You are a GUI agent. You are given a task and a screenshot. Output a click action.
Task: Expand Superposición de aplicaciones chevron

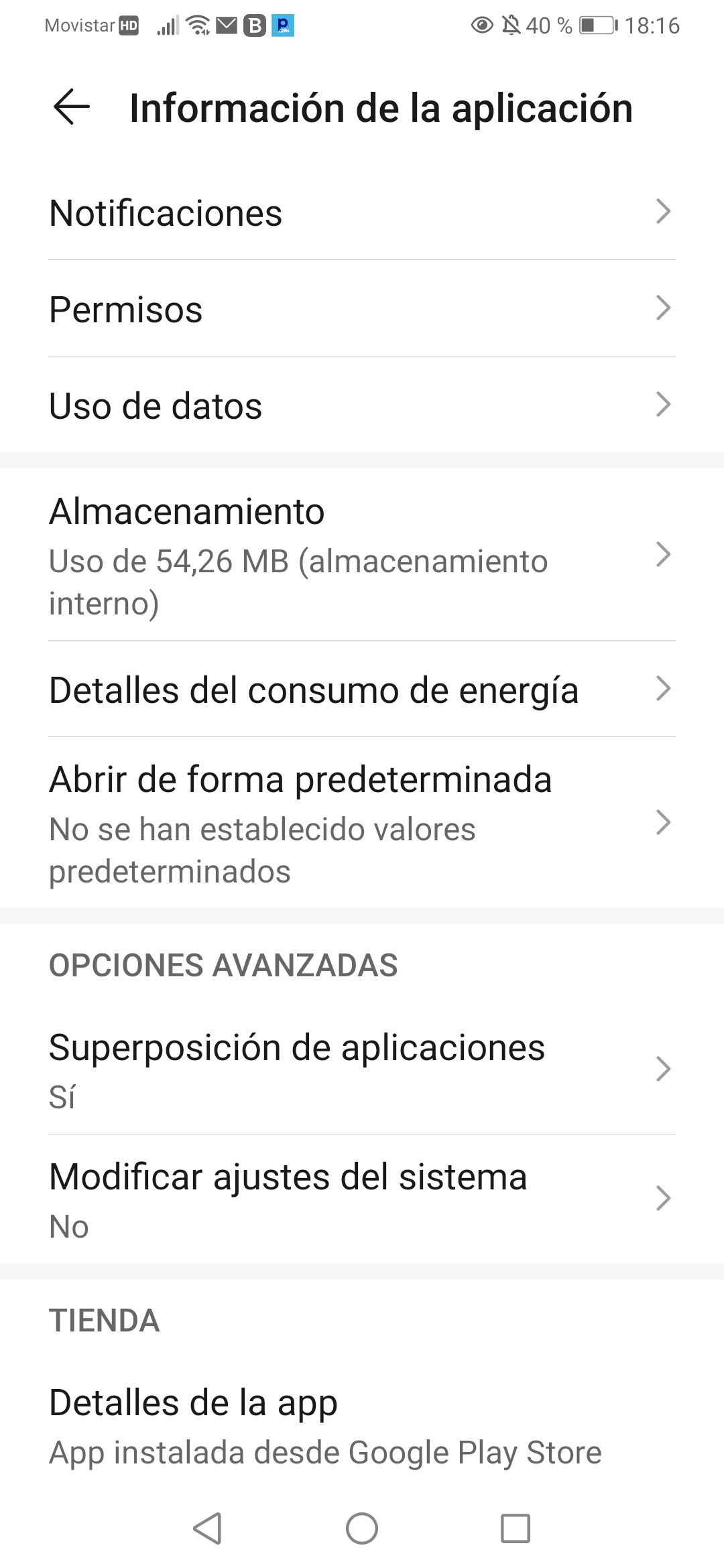pyautogui.click(x=664, y=1069)
